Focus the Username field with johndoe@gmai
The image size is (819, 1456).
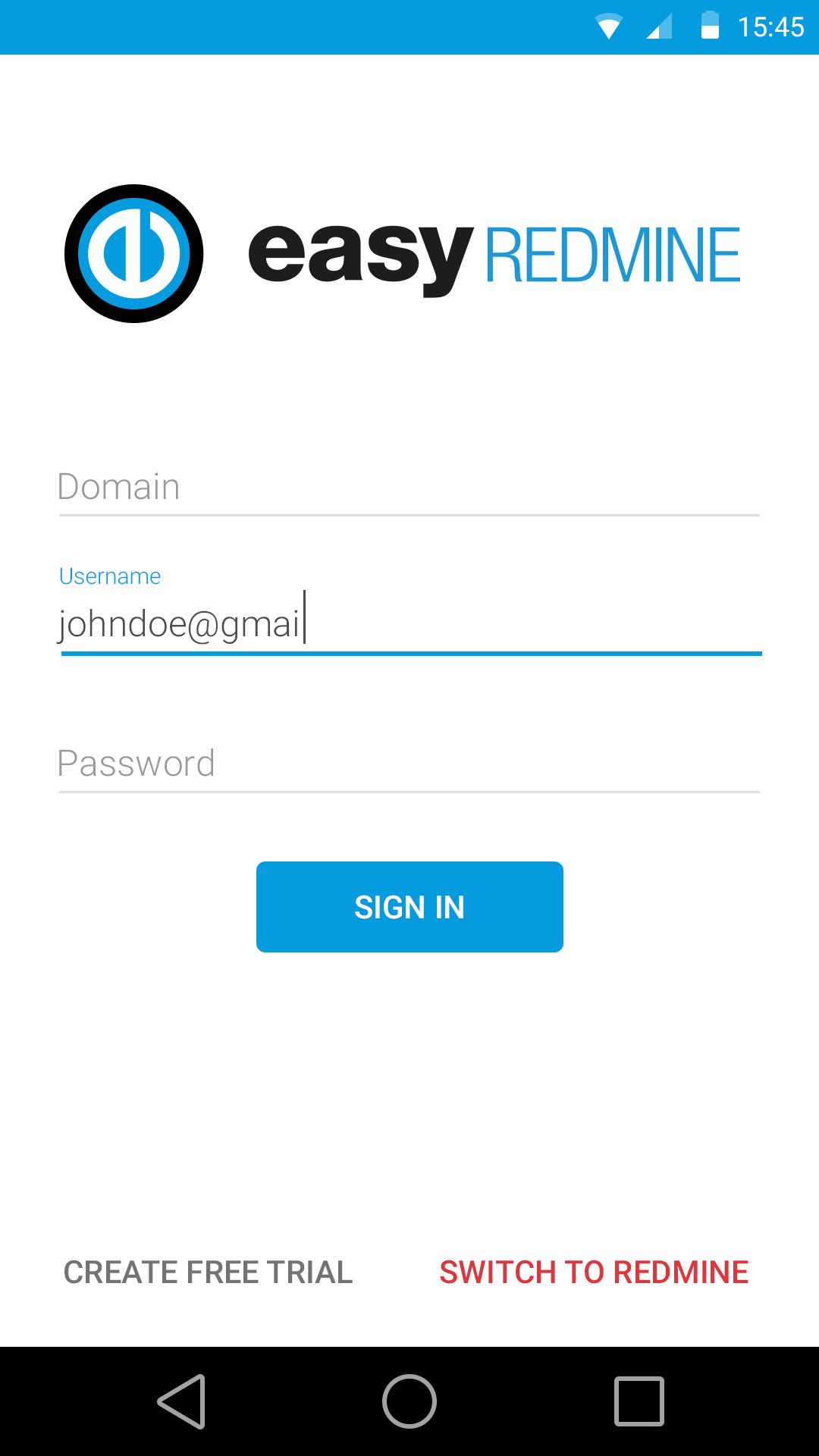click(409, 625)
